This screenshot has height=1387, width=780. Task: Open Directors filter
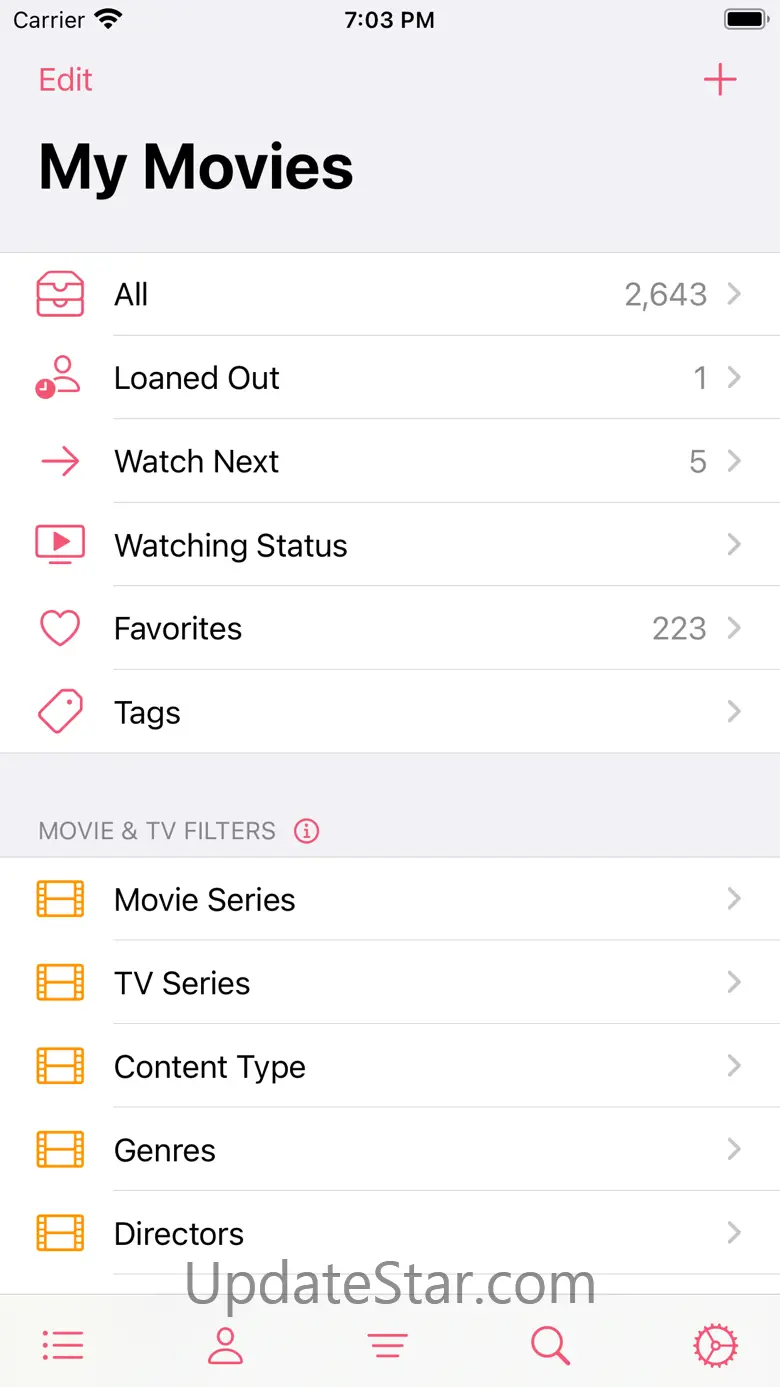tap(390, 1233)
